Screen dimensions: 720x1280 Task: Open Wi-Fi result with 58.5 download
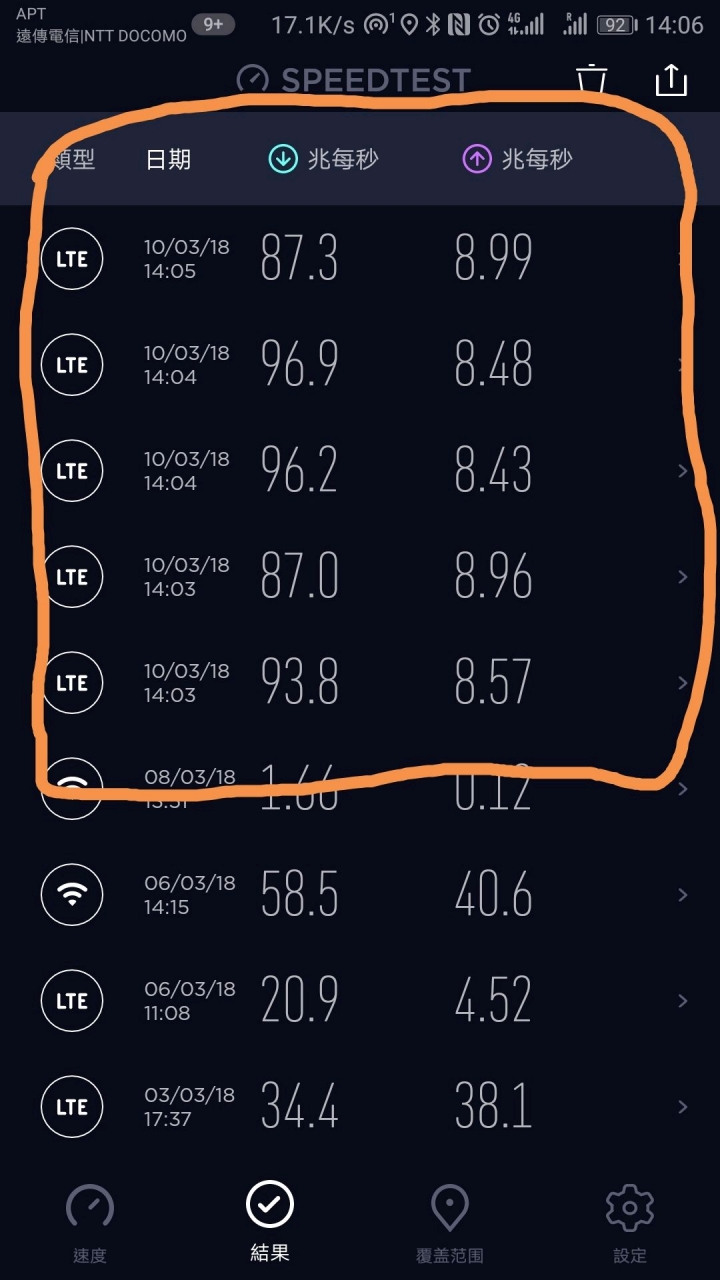click(x=360, y=895)
